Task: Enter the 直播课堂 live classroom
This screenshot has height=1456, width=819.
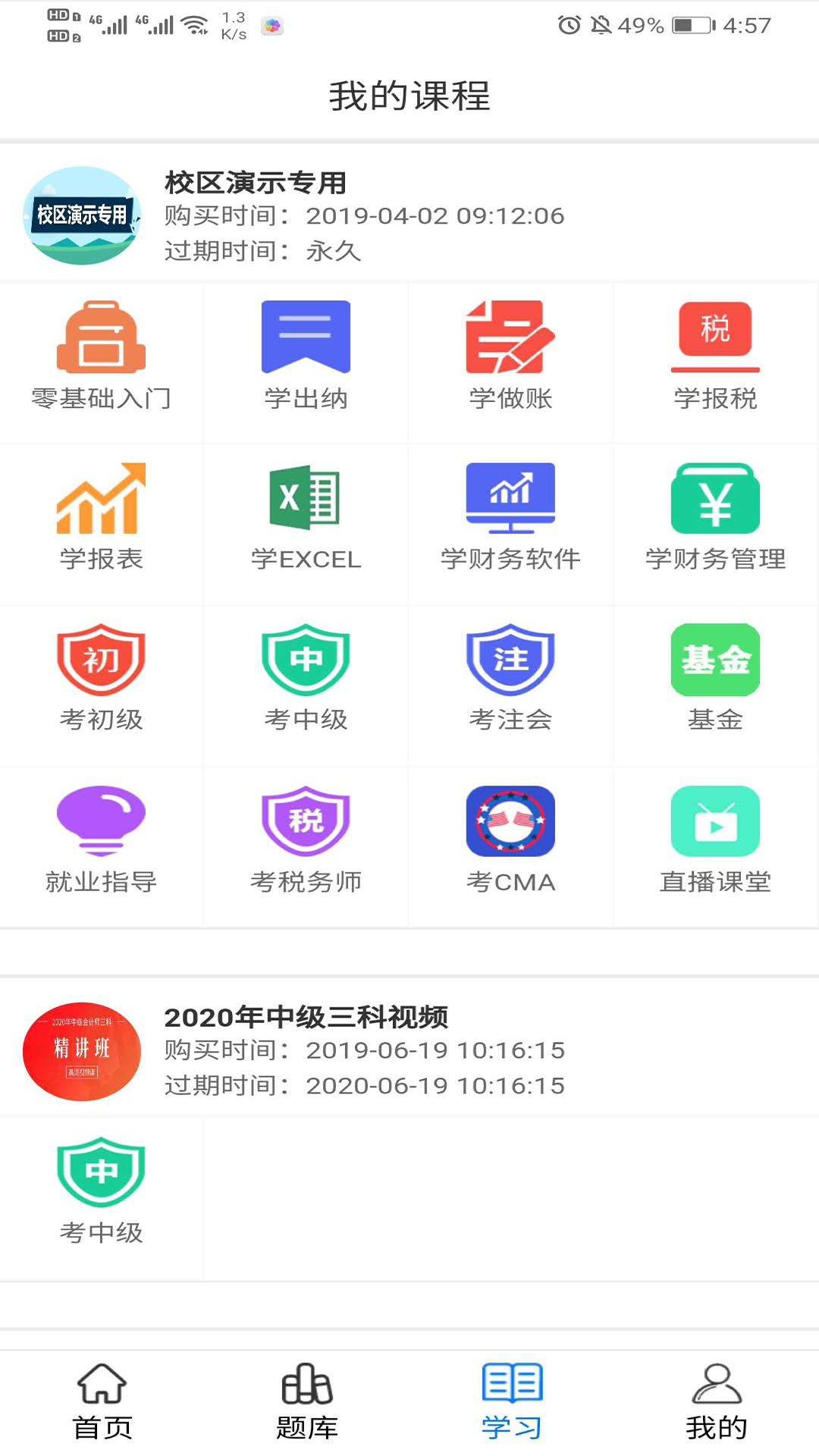Action: click(715, 840)
